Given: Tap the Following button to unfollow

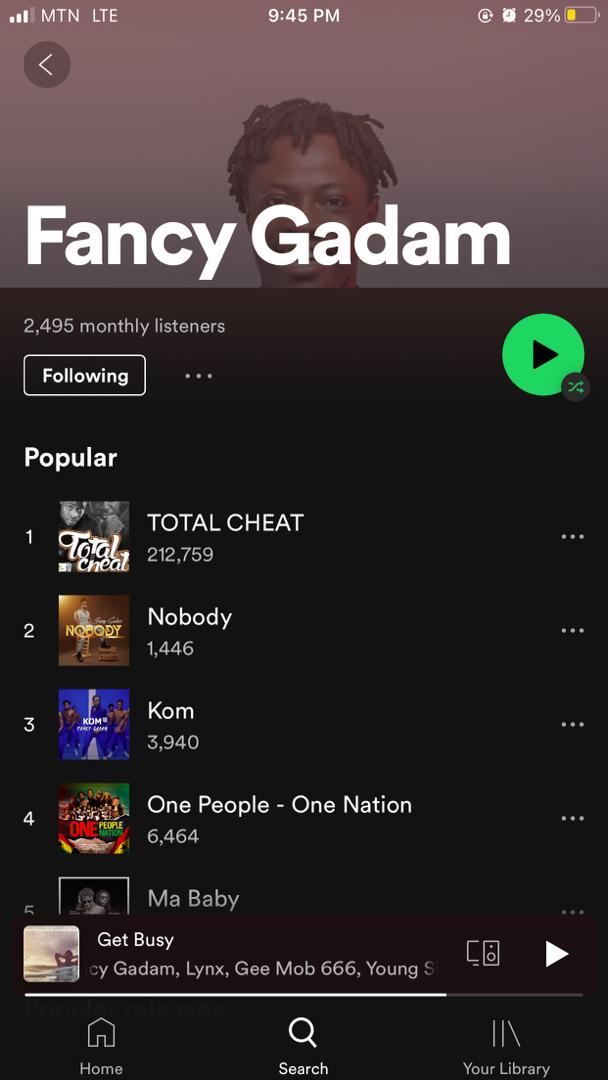Looking at the screenshot, I should pyautogui.click(x=85, y=376).
